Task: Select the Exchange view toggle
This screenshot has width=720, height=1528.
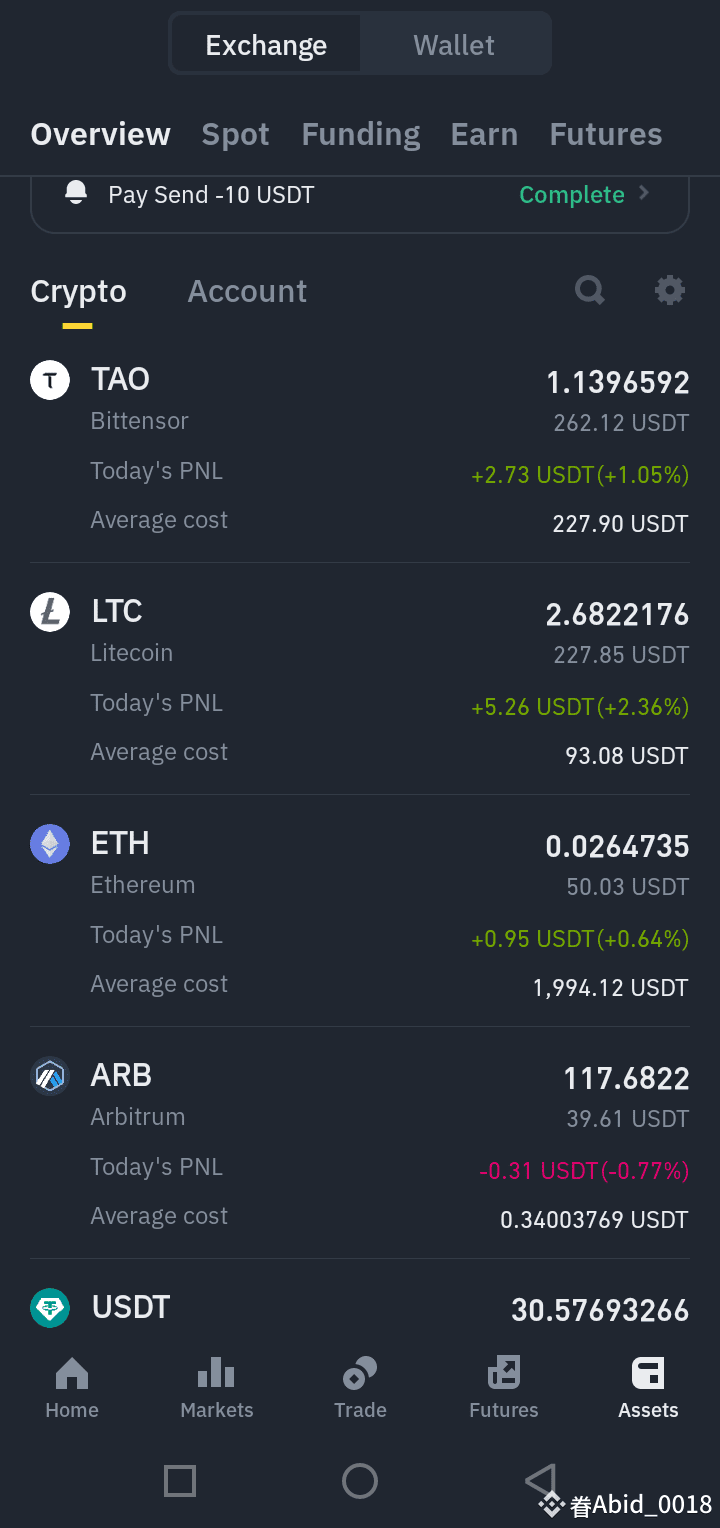Action: [266, 44]
